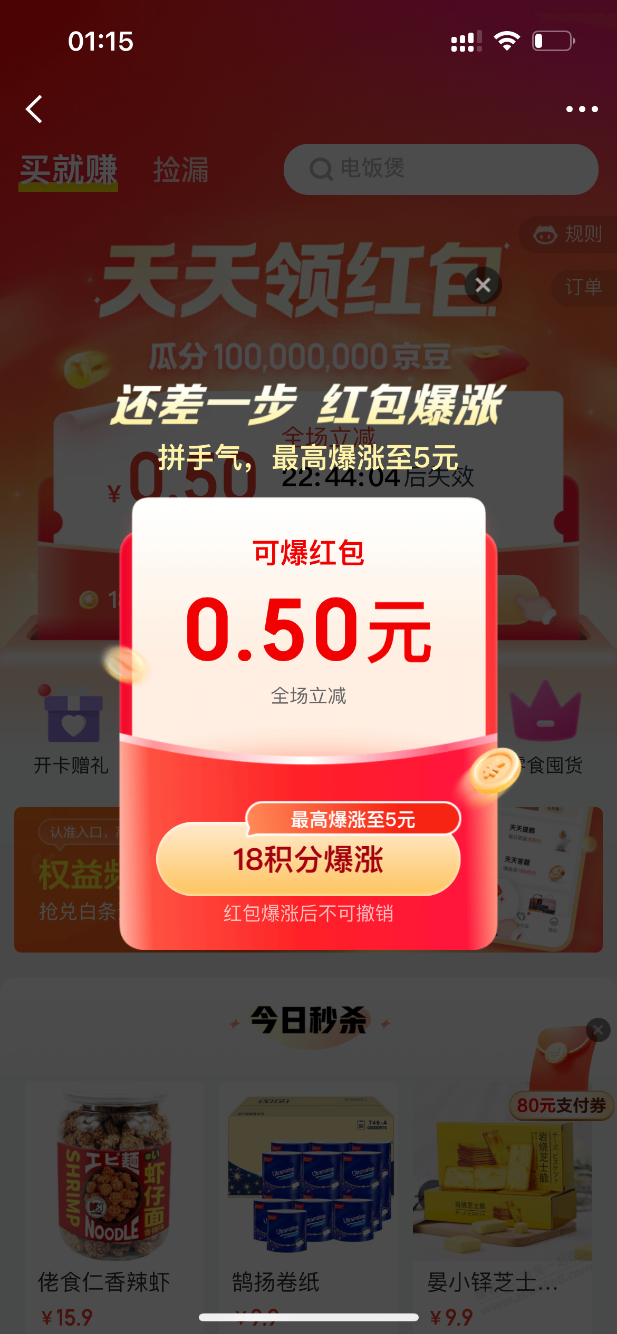Switch to the 捡漏 tab
This screenshot has width=617, height=1334.
pyautogui.click(x=180, y=169)
